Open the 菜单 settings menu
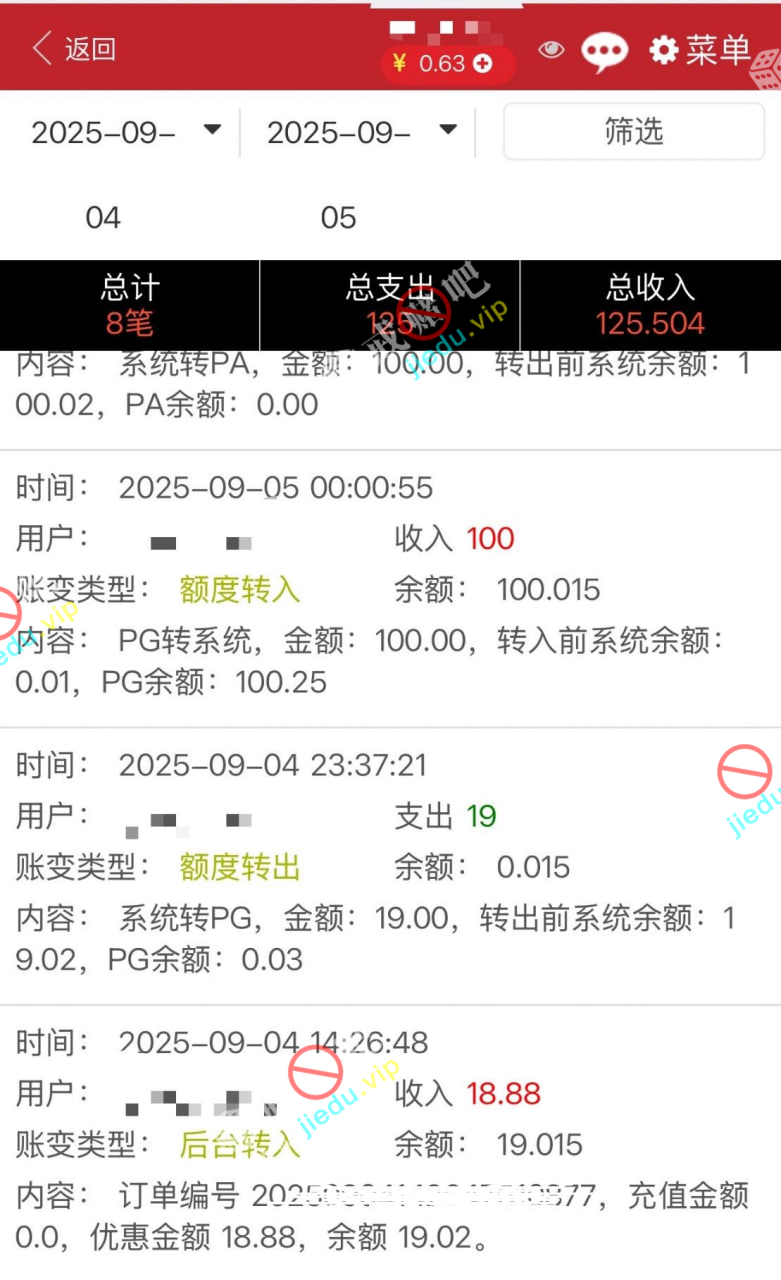 click(x=700, y=49)
